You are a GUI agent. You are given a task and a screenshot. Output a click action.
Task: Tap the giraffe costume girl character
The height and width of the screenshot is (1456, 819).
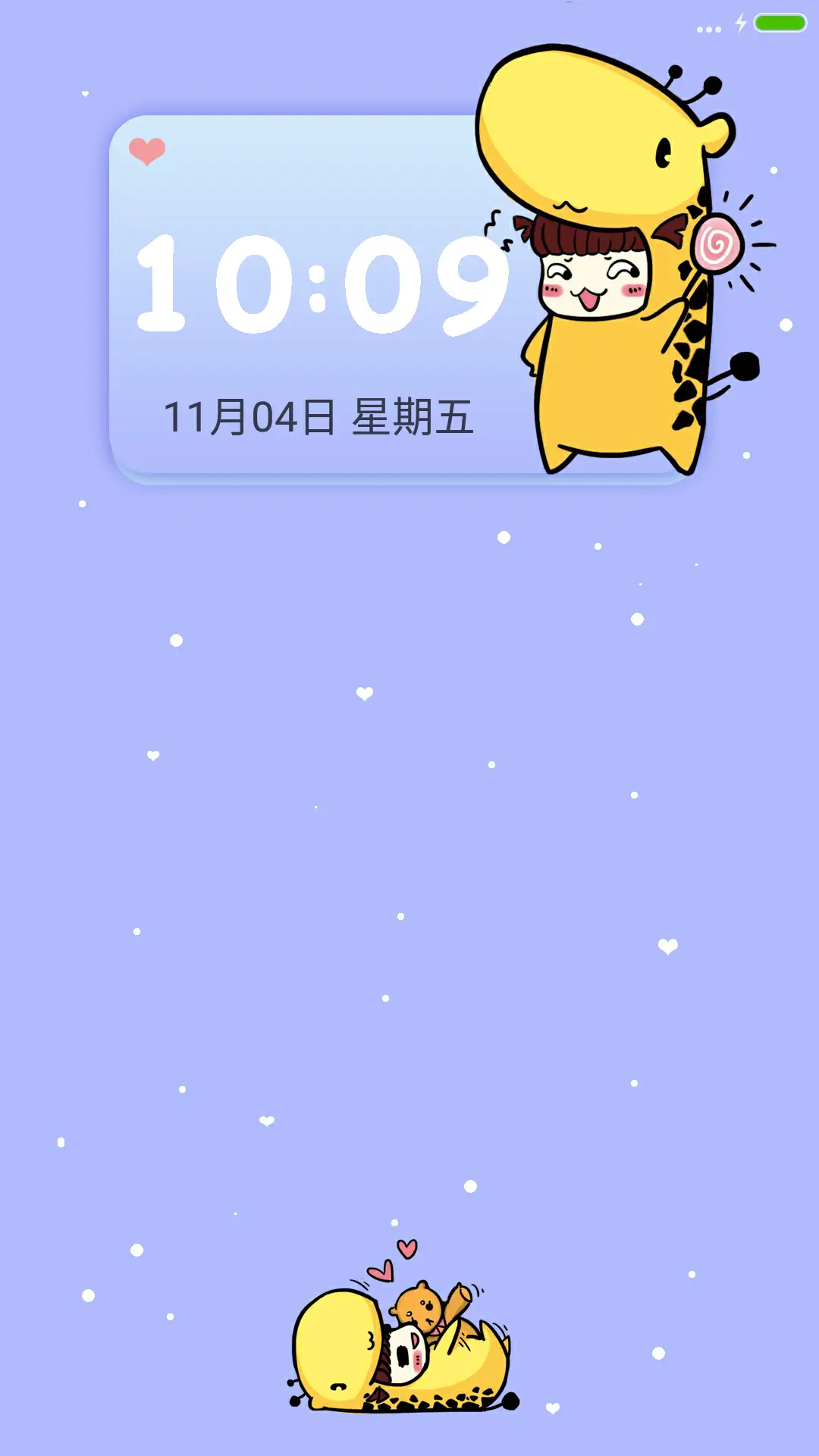[x=599, y=318]
